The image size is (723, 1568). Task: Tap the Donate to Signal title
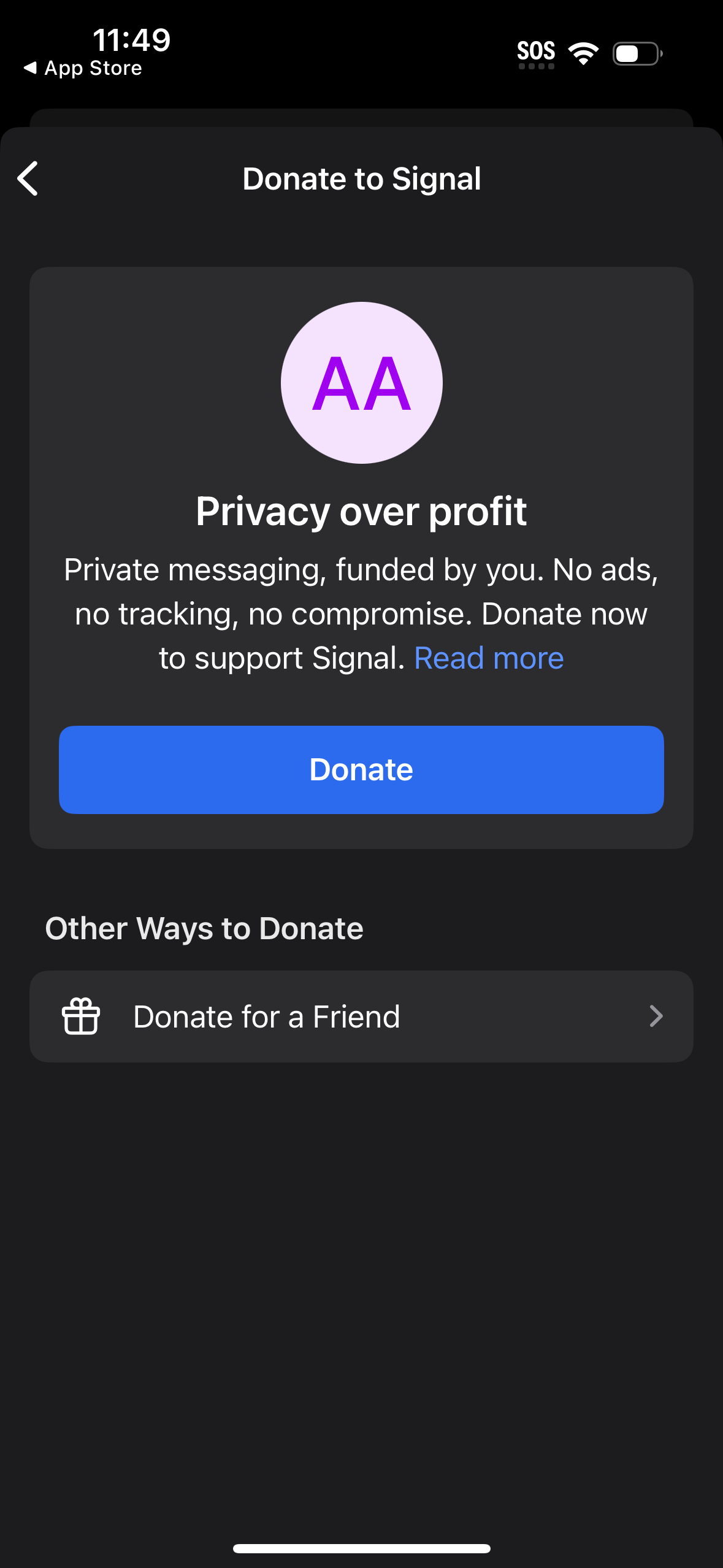click(361, 179)
